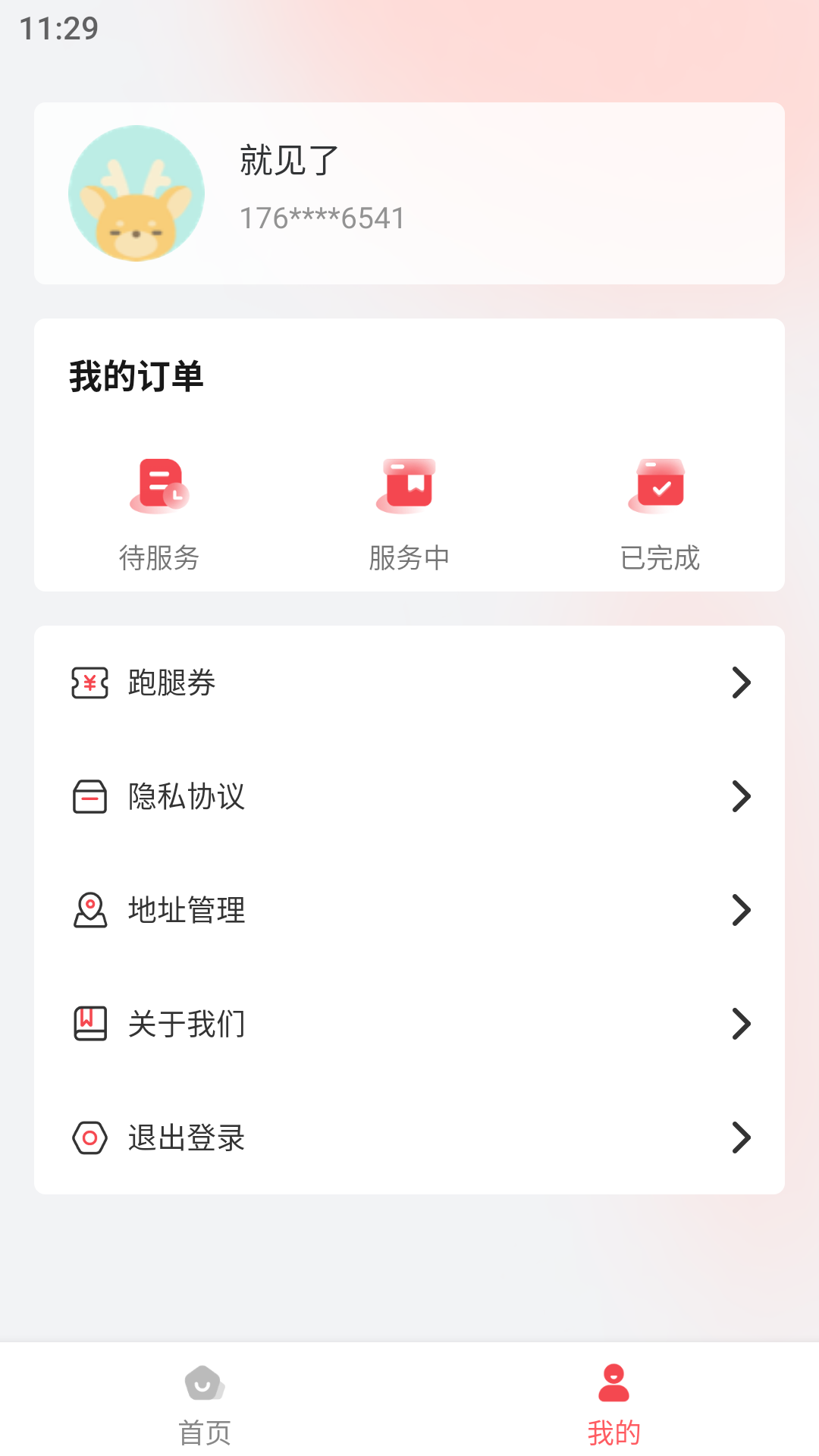Viewport: 819px width, 1456px height.
Task: Switch to the 首页 home tab
Action: tap(205, 1401)
